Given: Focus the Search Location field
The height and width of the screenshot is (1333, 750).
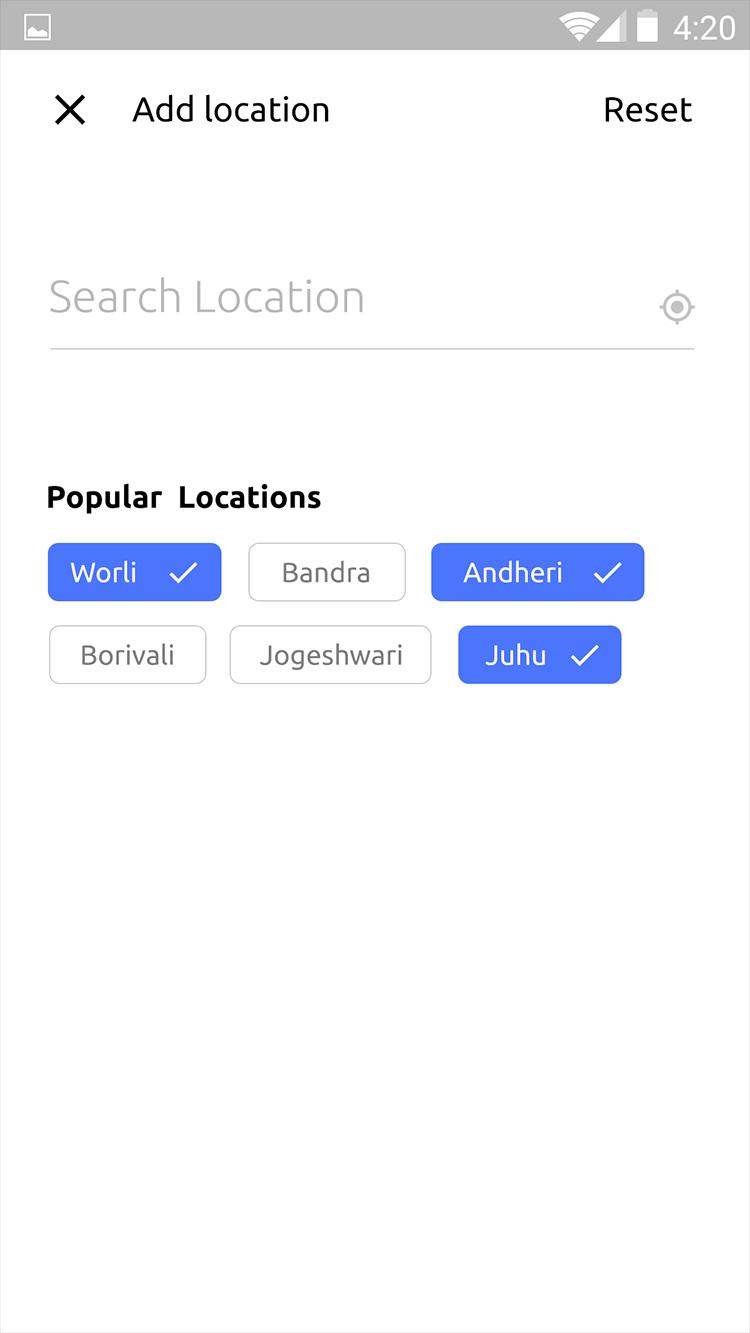Looking at the screenshot, I should 340,298.
